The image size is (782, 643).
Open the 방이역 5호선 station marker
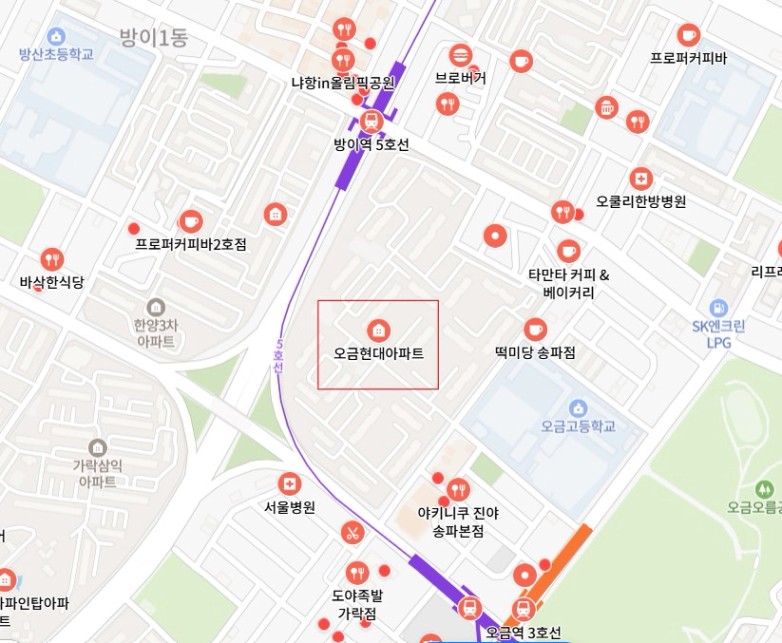(371, 122)
